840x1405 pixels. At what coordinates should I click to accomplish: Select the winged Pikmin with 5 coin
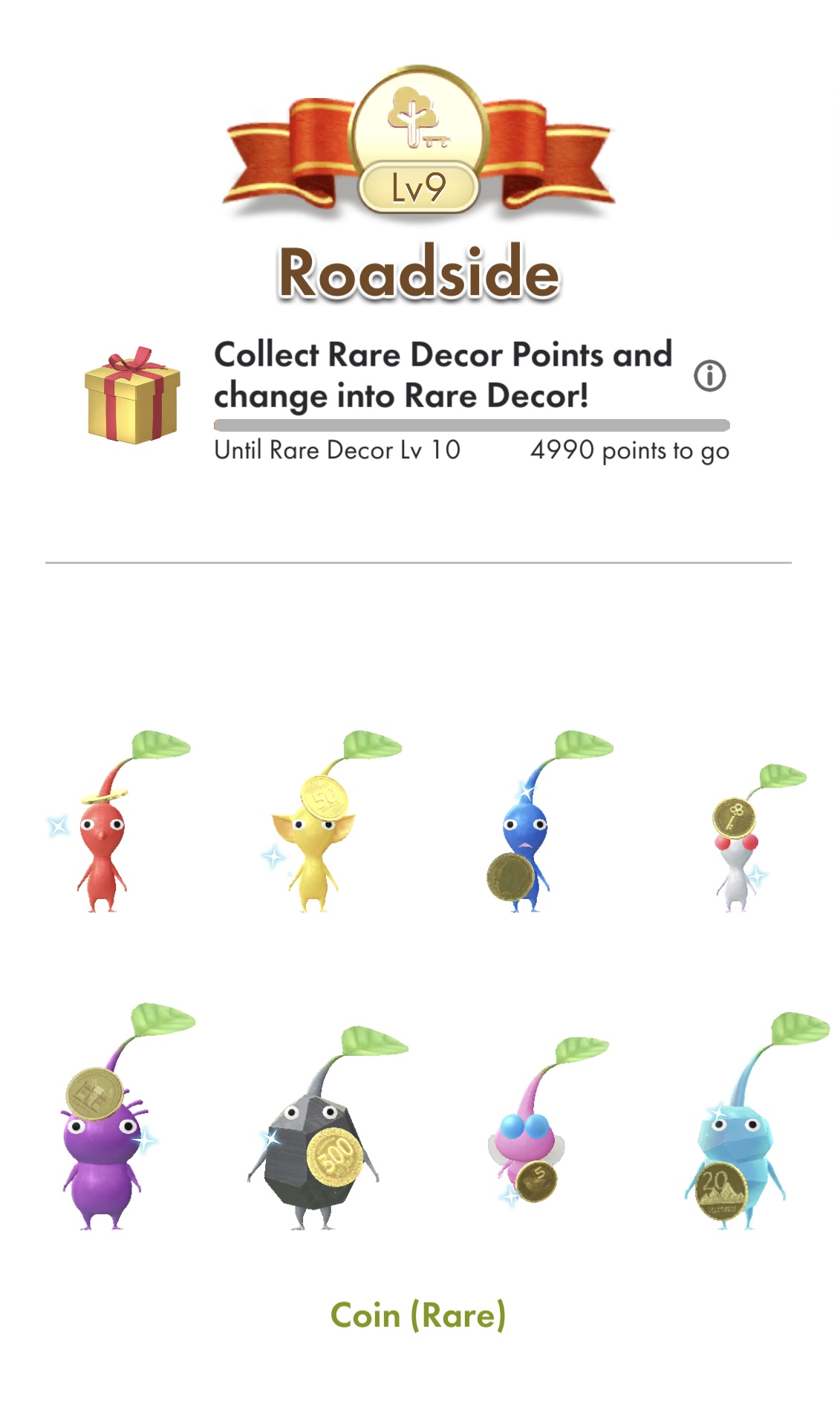[525, 1137]
